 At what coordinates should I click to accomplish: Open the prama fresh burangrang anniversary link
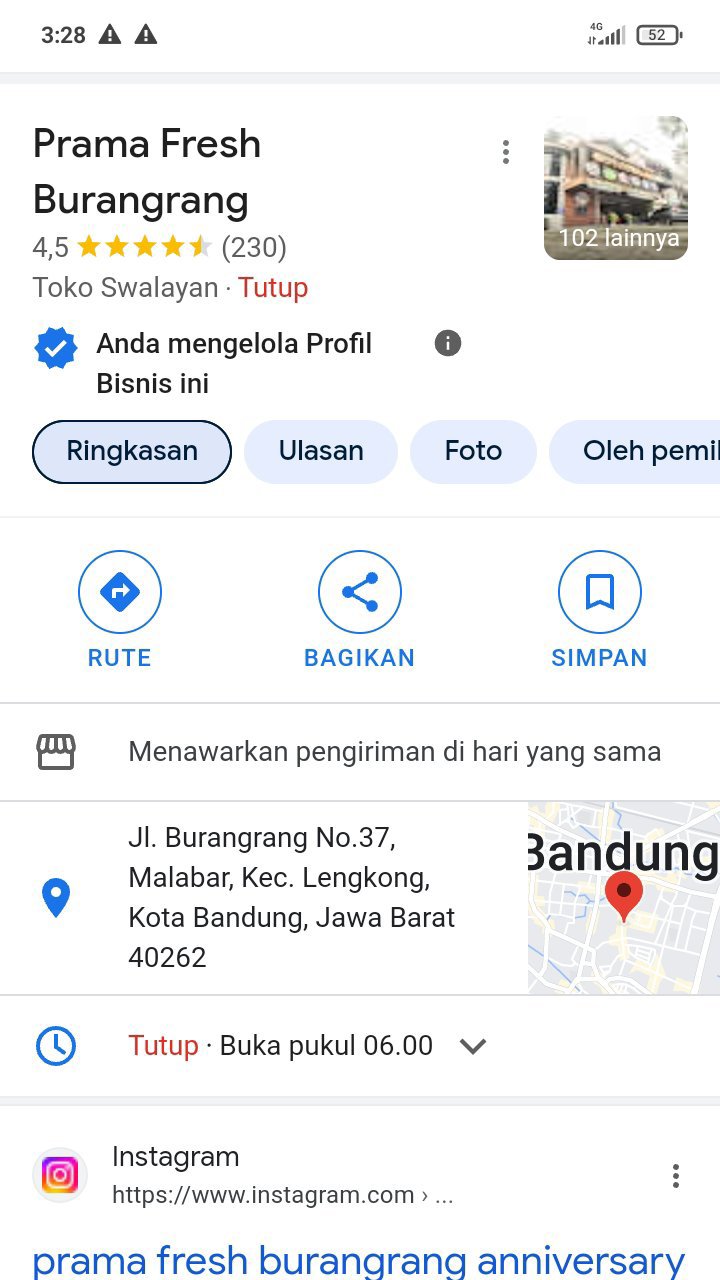(x=358, y=1260)
